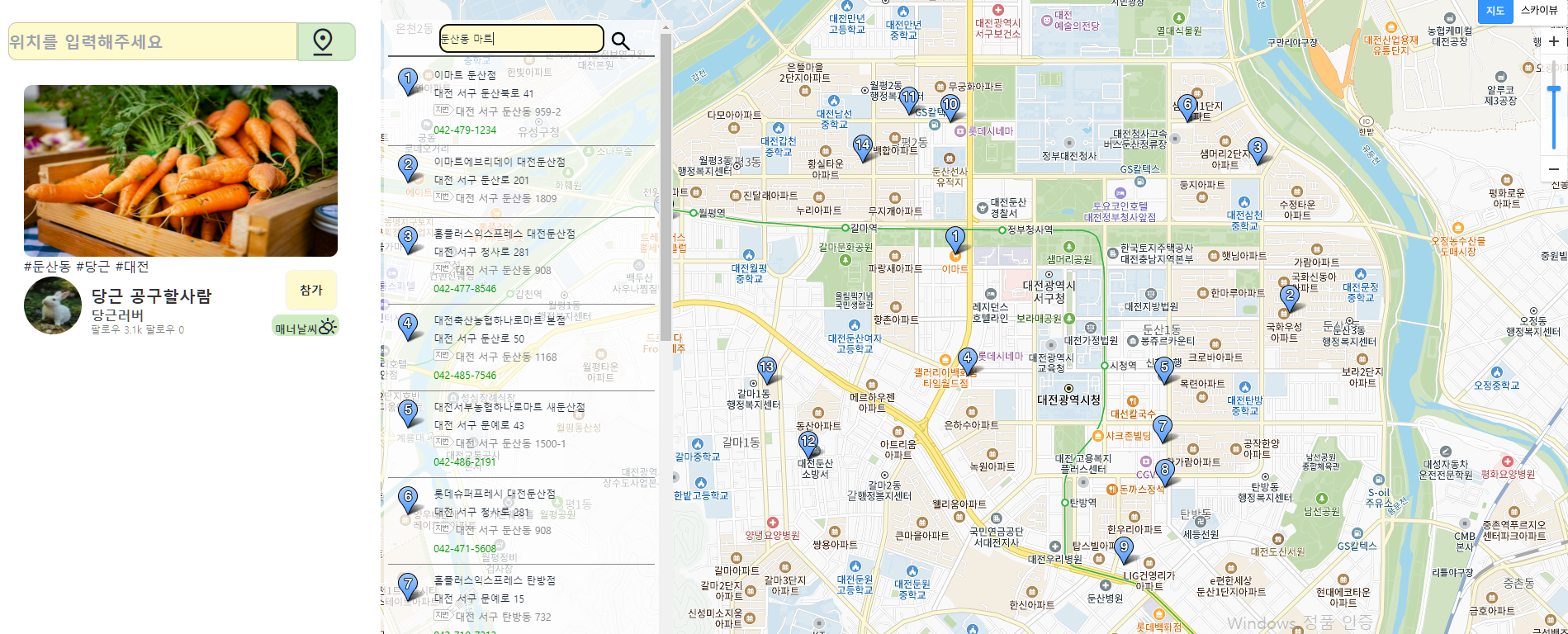The height and width of the screenshot is (634, 1568).
Task: Open the carrot group-buy post image
Action: click(181, 171)
